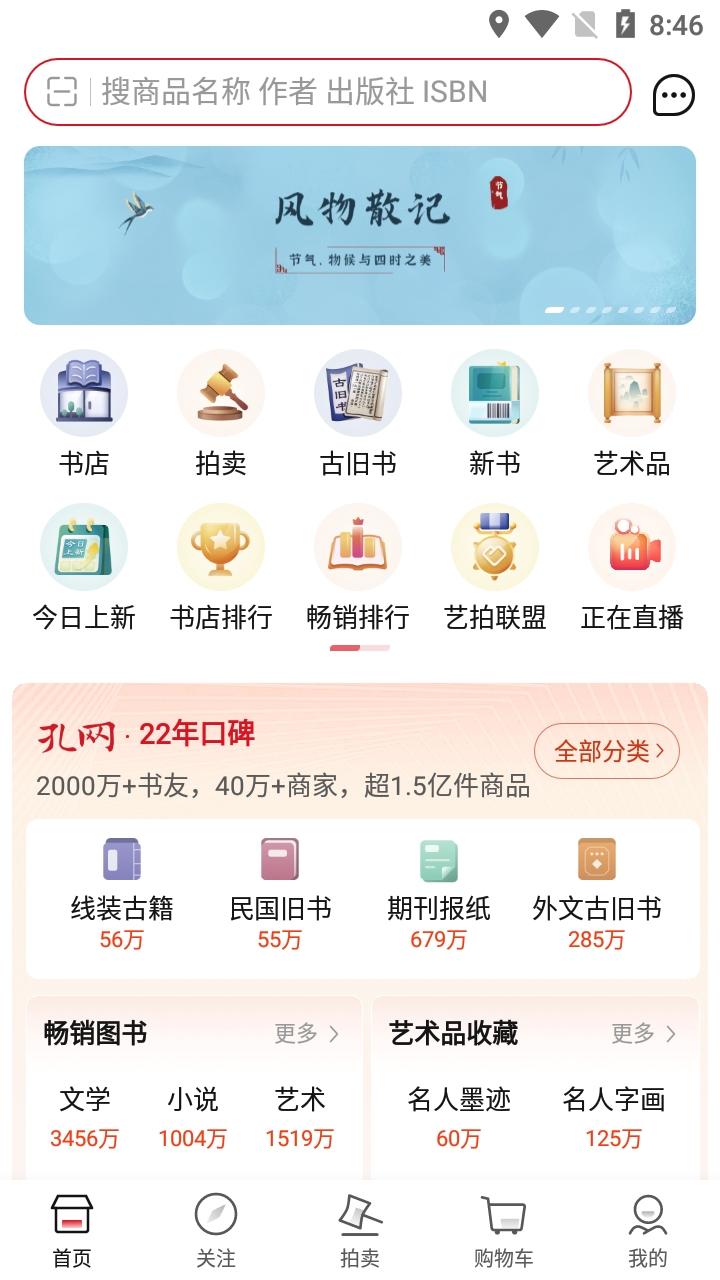
Task: Open 期刊报纸 category
Action: point(438,892)
